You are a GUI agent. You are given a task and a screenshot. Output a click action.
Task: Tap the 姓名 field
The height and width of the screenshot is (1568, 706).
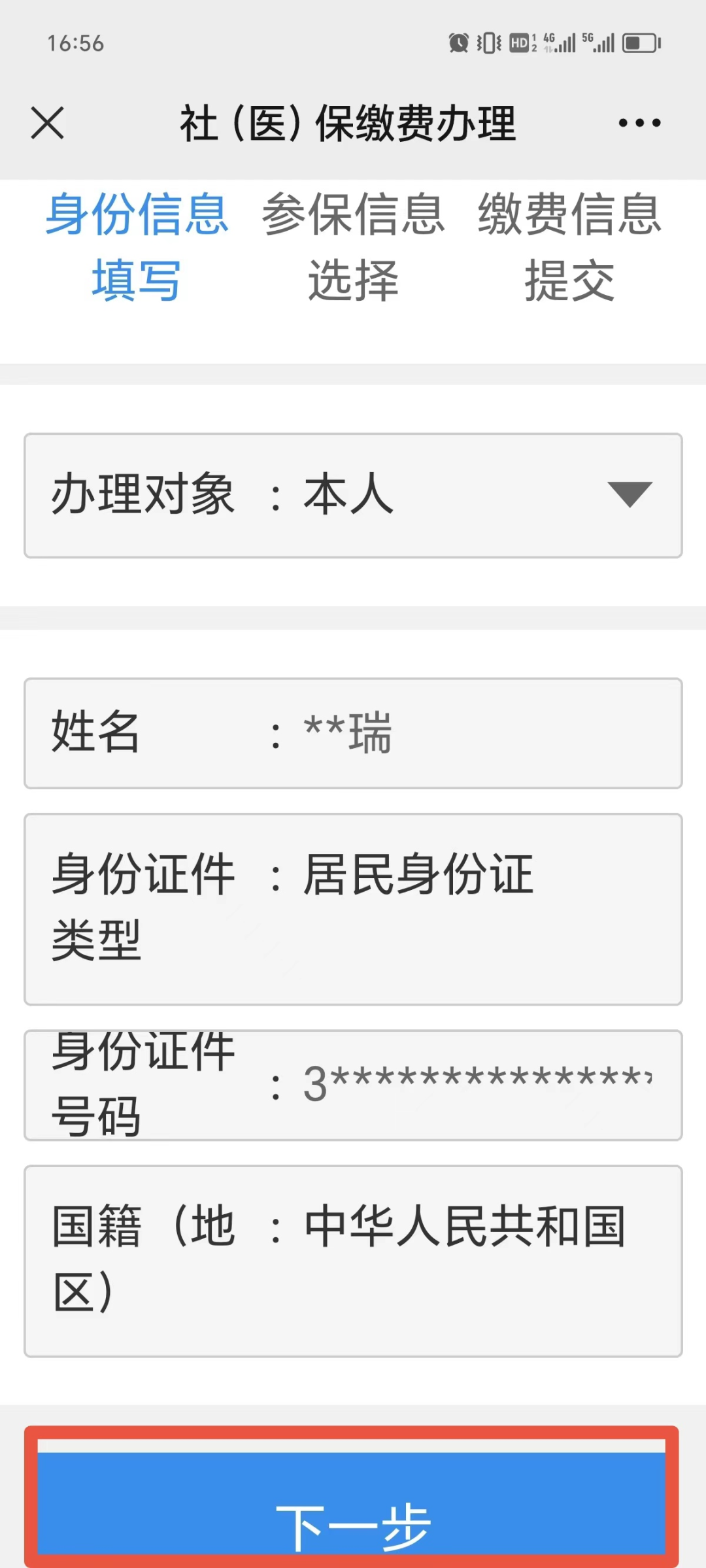353,733
